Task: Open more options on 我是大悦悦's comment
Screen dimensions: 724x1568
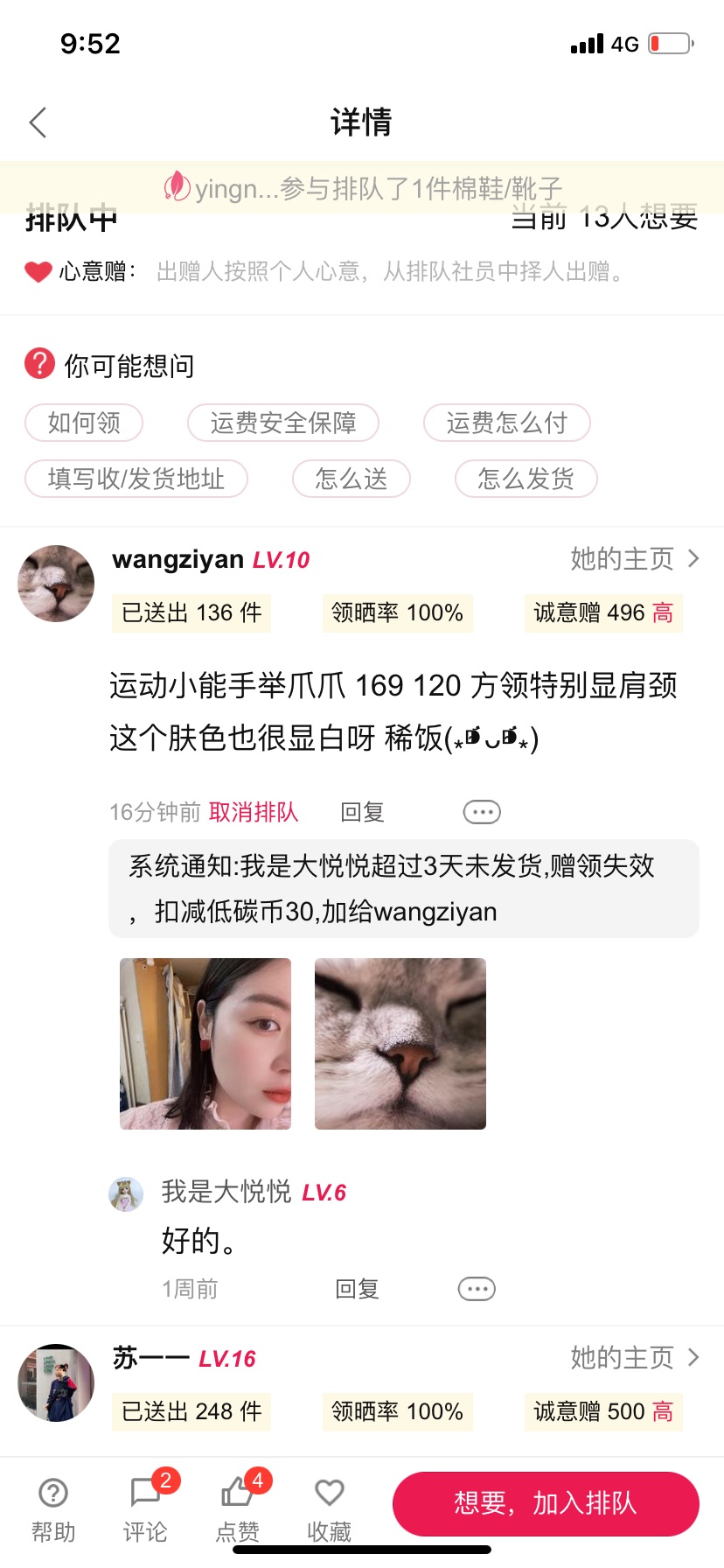Action: pyautogui.click(x=477, y=1289)
